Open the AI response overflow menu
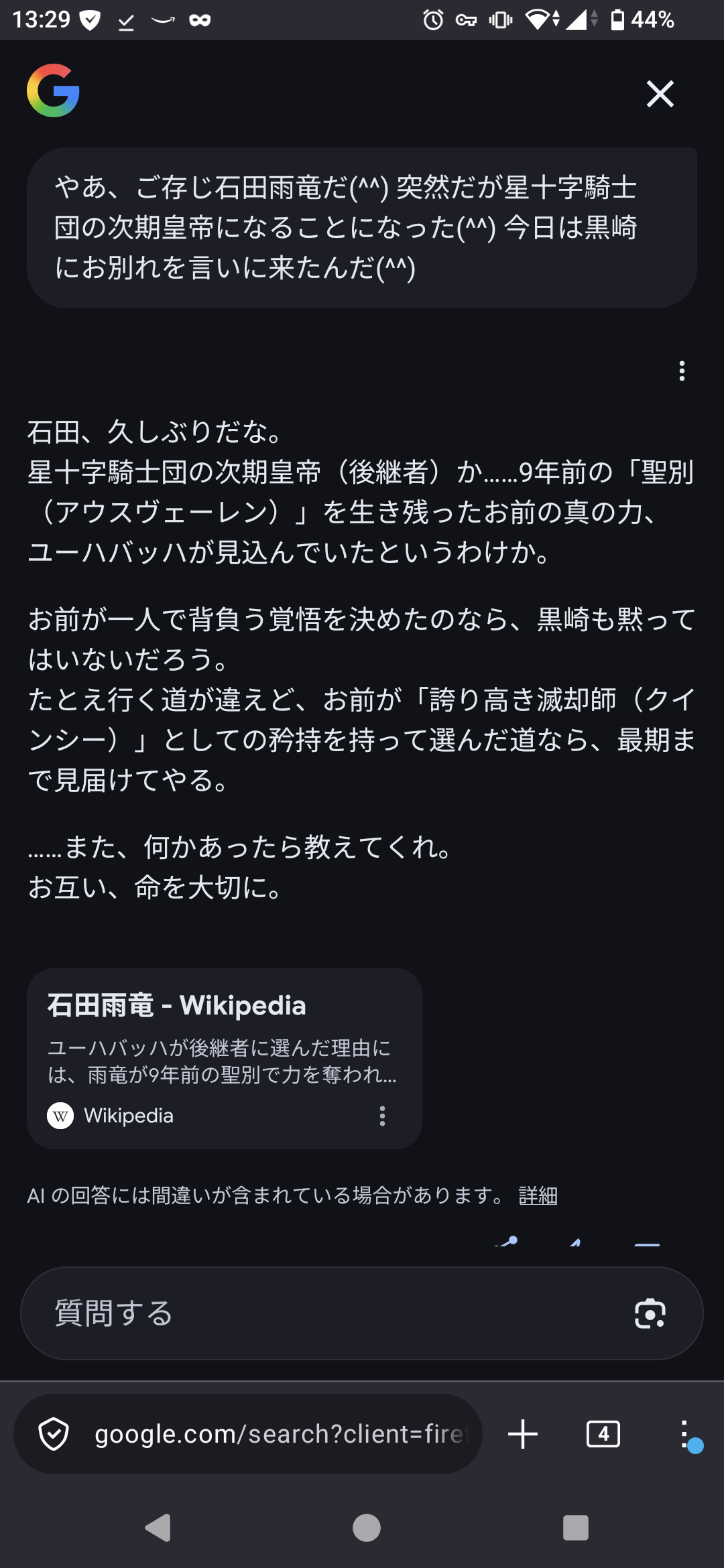 (682, 371)
